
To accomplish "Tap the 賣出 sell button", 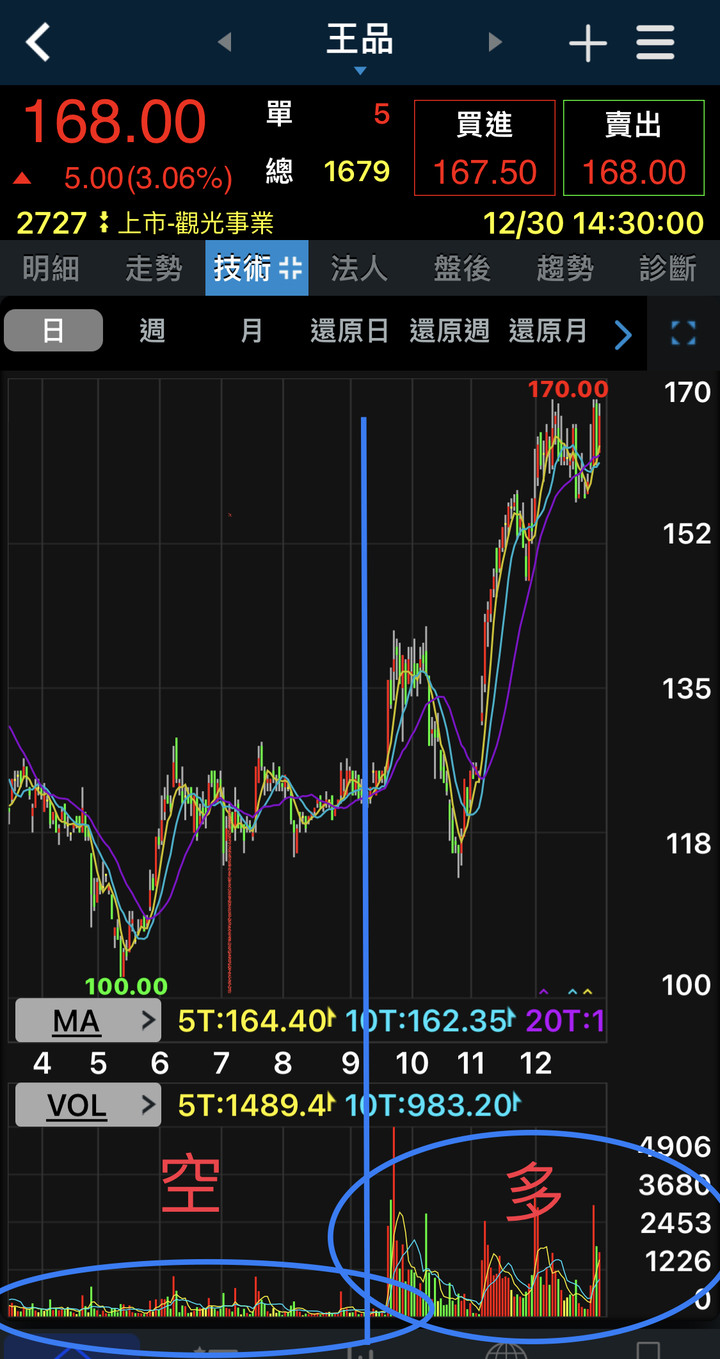I will pyautogui.click(x=633, y=148).
